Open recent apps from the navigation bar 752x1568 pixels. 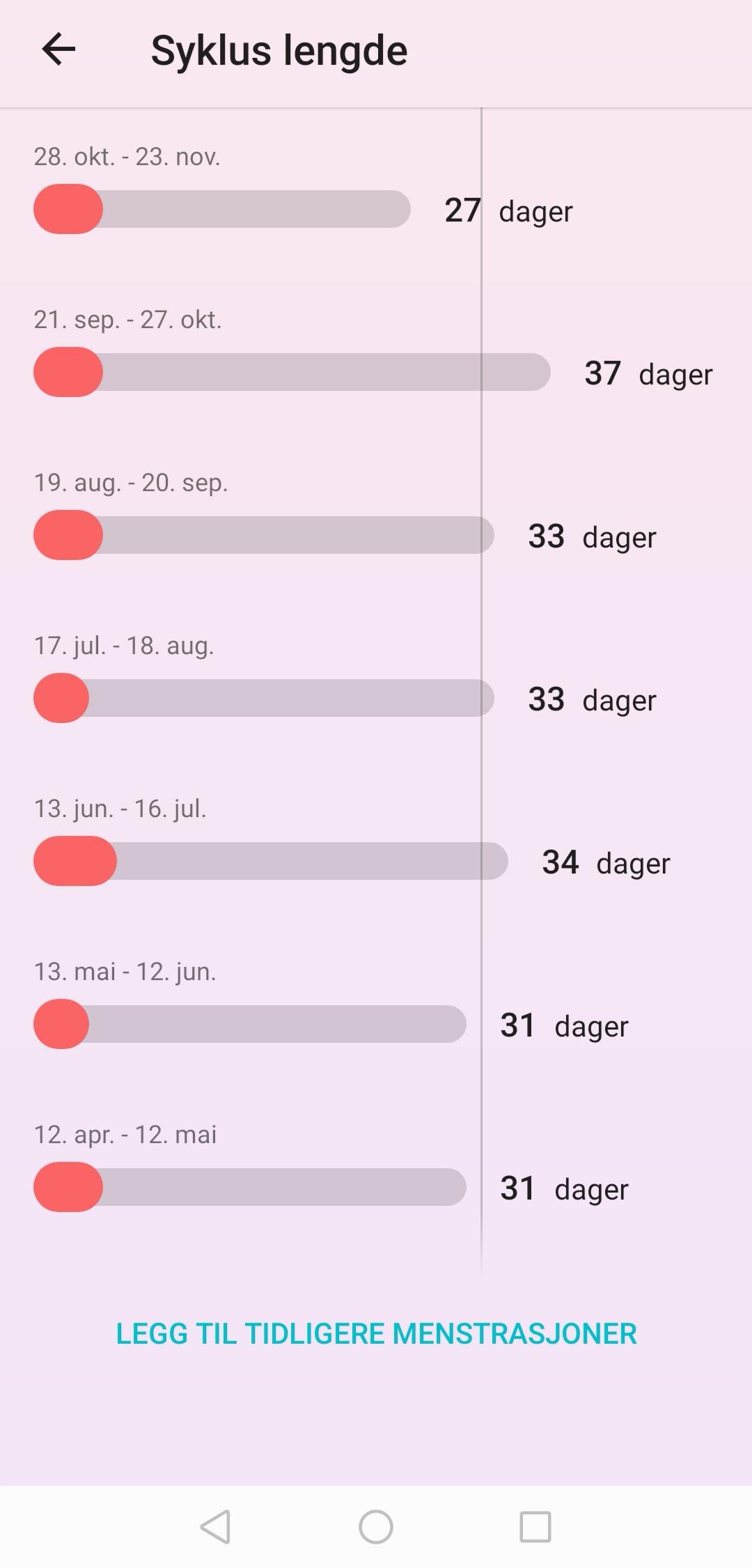(x=535, y=1527)
